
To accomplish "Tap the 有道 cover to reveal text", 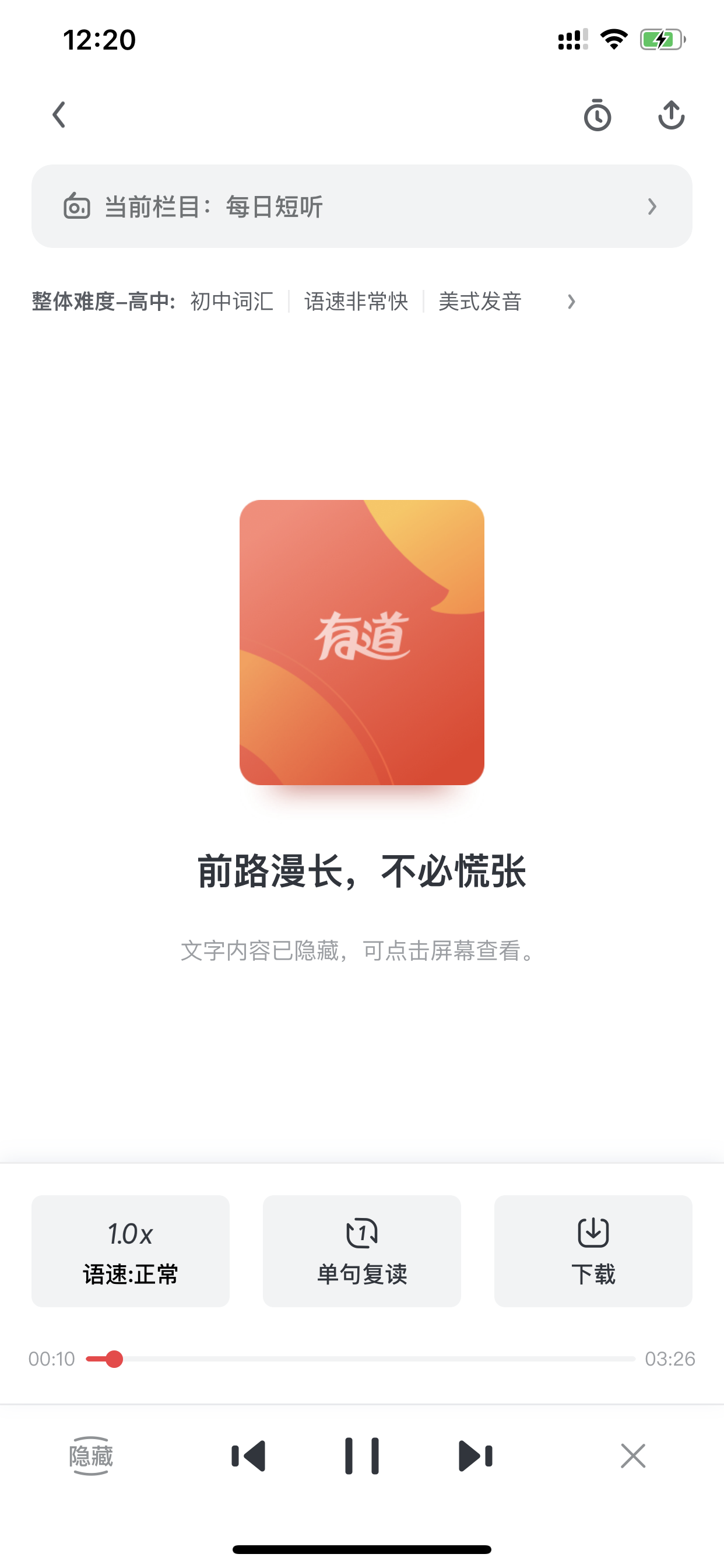I will (362, 642).
